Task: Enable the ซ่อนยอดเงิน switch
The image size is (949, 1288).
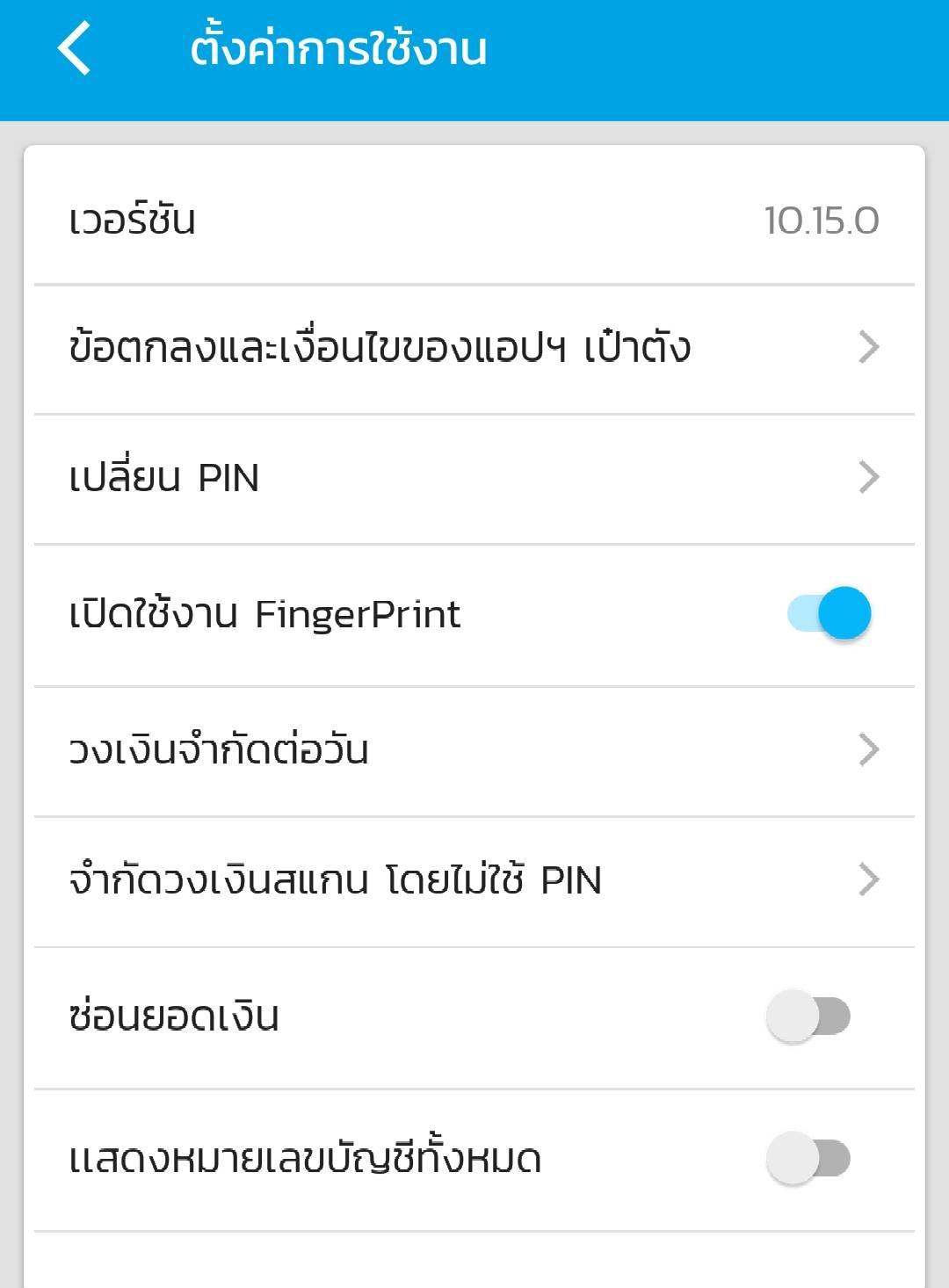Action: click(808, 1017)
